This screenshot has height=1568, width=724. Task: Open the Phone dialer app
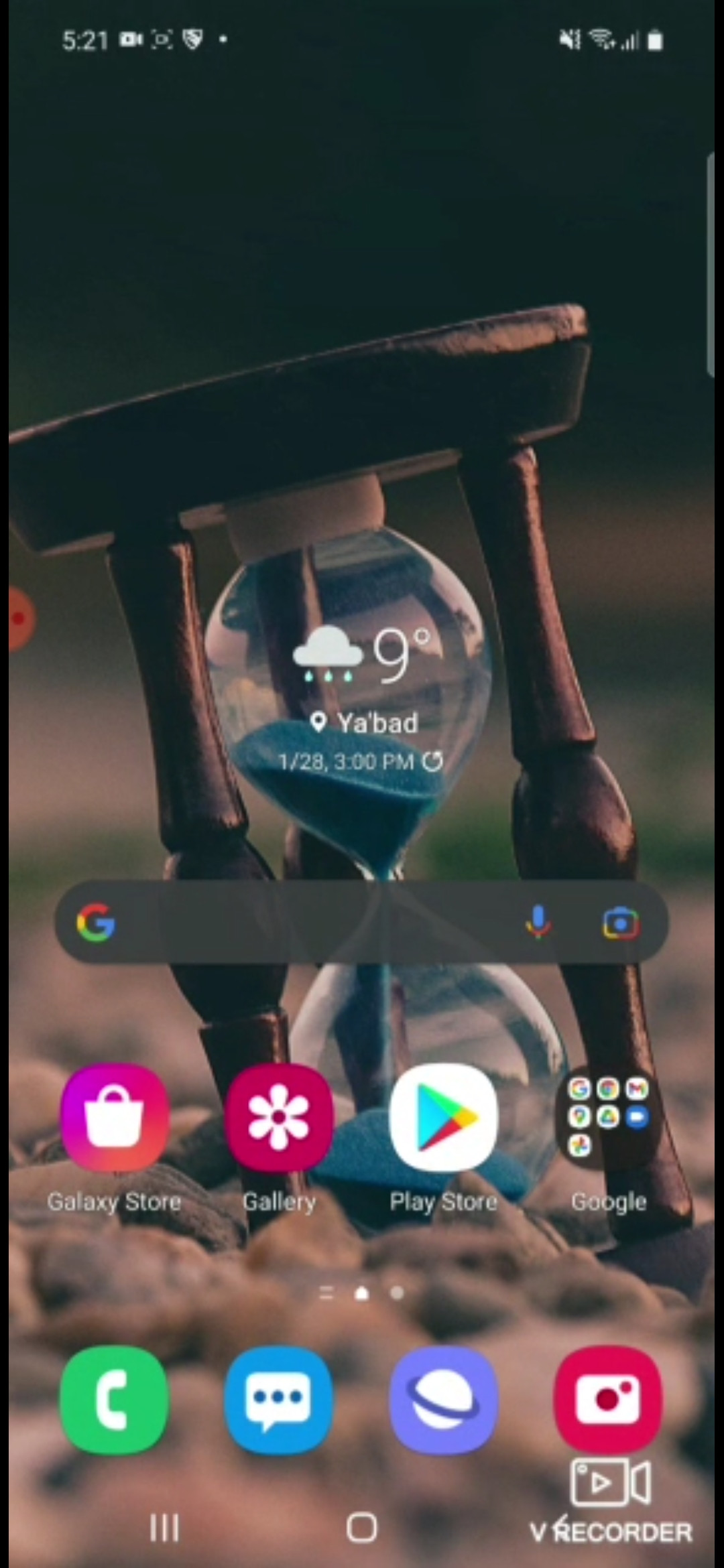(x=114, y=1399)
